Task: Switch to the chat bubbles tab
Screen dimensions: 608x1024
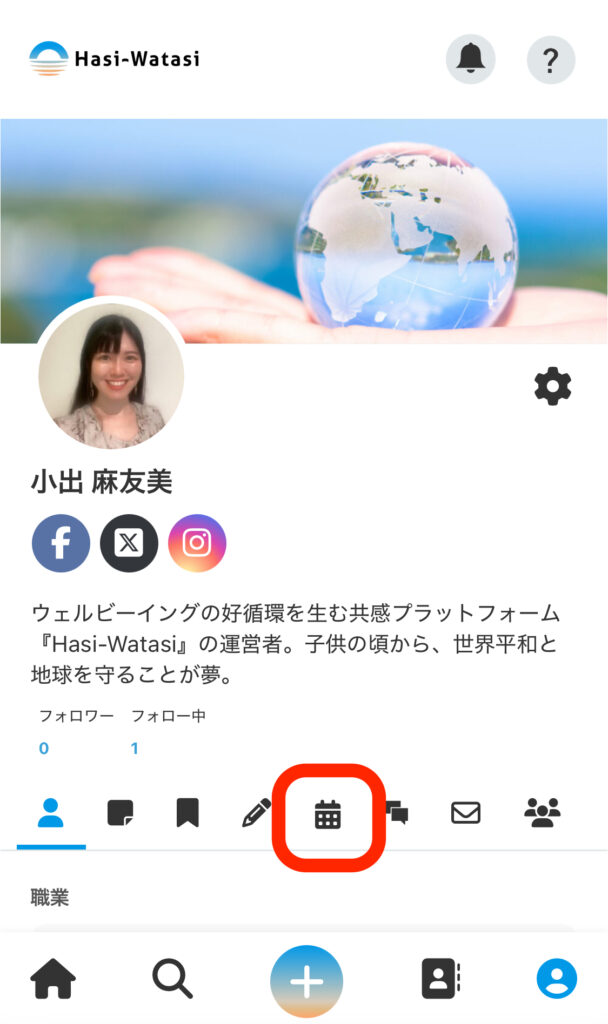Action: click(397, 815)
